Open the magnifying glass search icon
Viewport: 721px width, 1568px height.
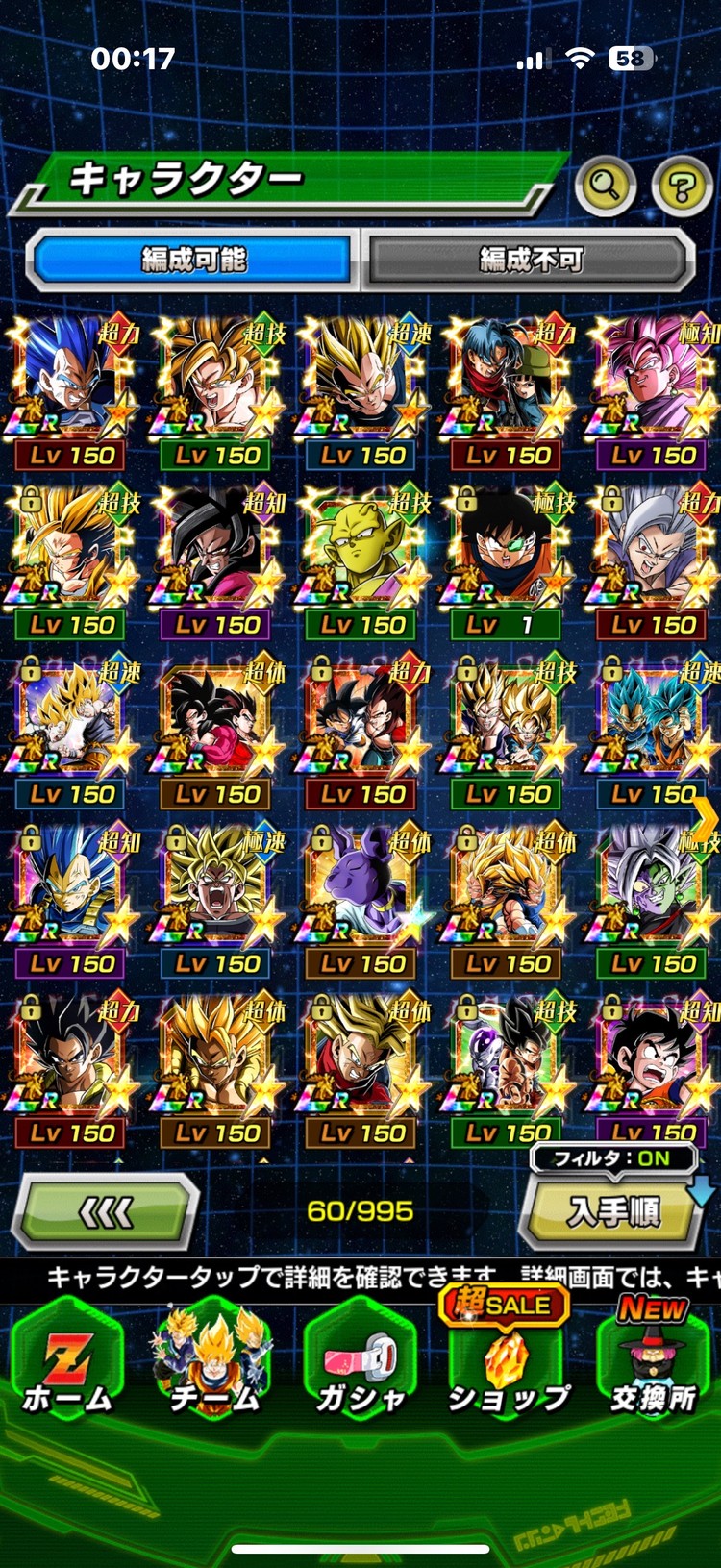coord(605,185)
